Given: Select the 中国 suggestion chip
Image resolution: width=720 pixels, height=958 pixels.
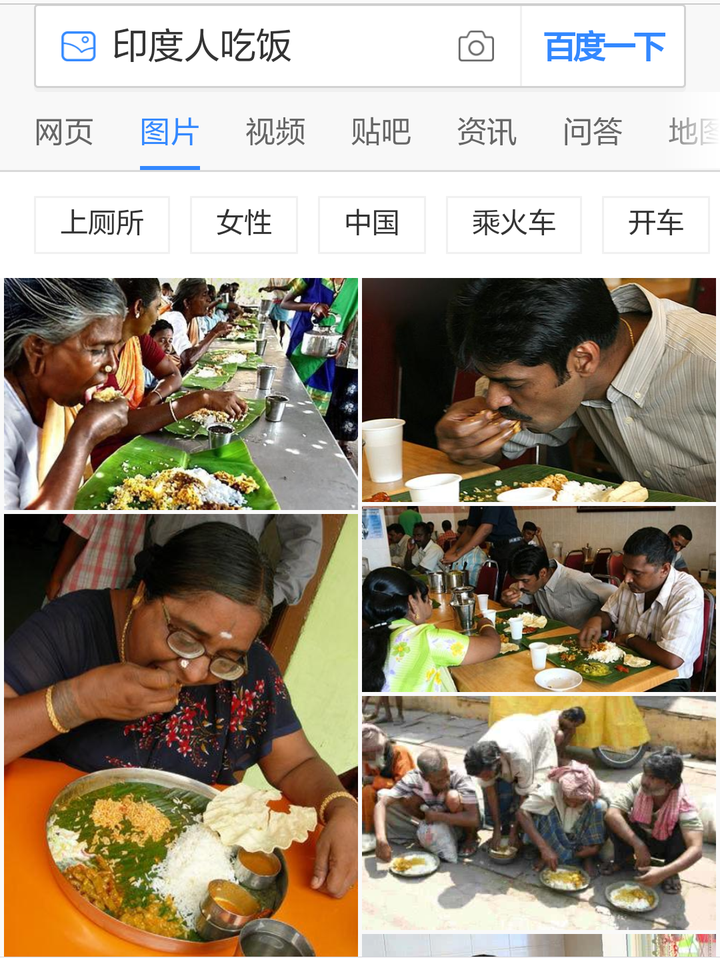Looking at the screenshot, I should [372, 224].
